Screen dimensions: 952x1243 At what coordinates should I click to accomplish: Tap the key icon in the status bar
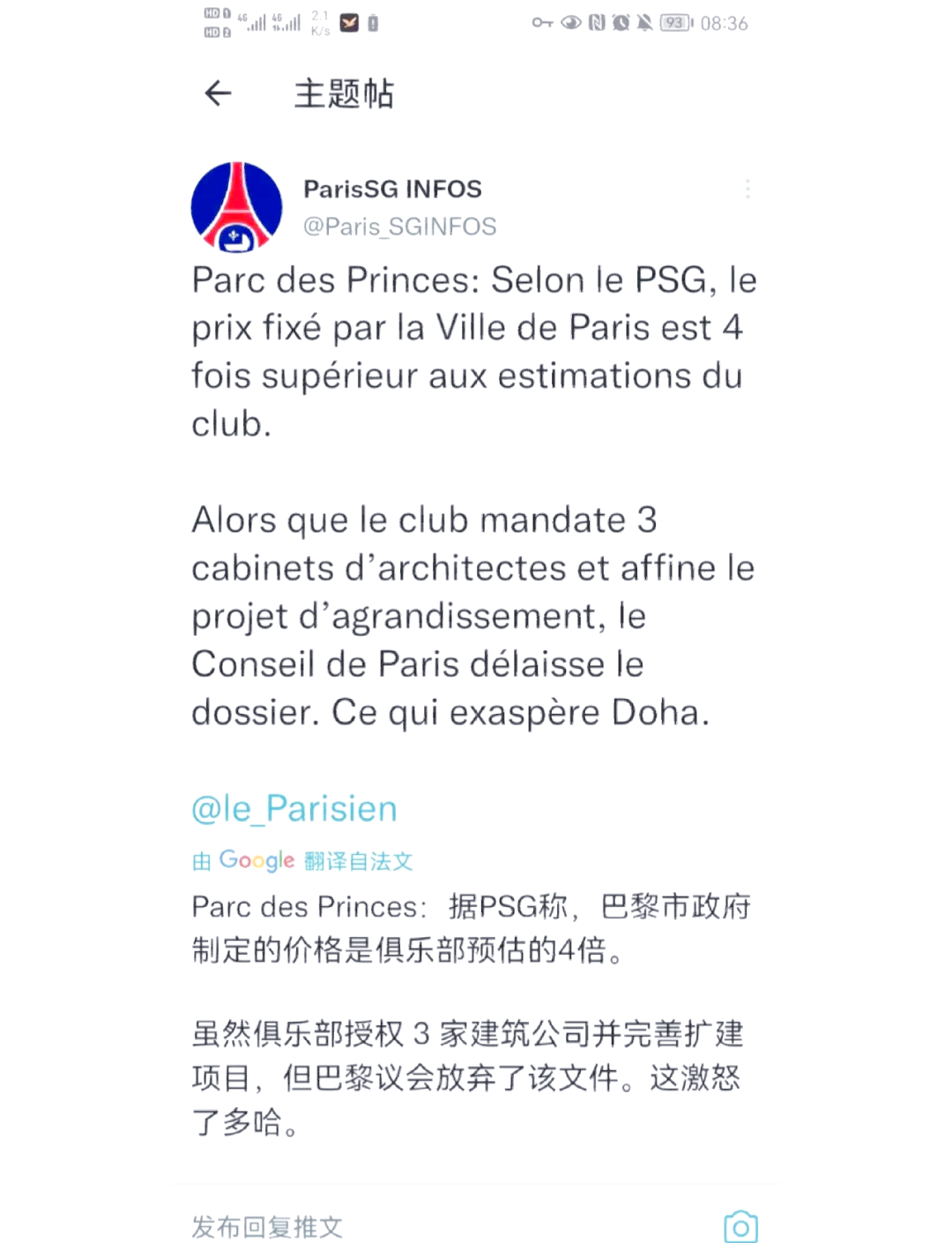point(541,22)
